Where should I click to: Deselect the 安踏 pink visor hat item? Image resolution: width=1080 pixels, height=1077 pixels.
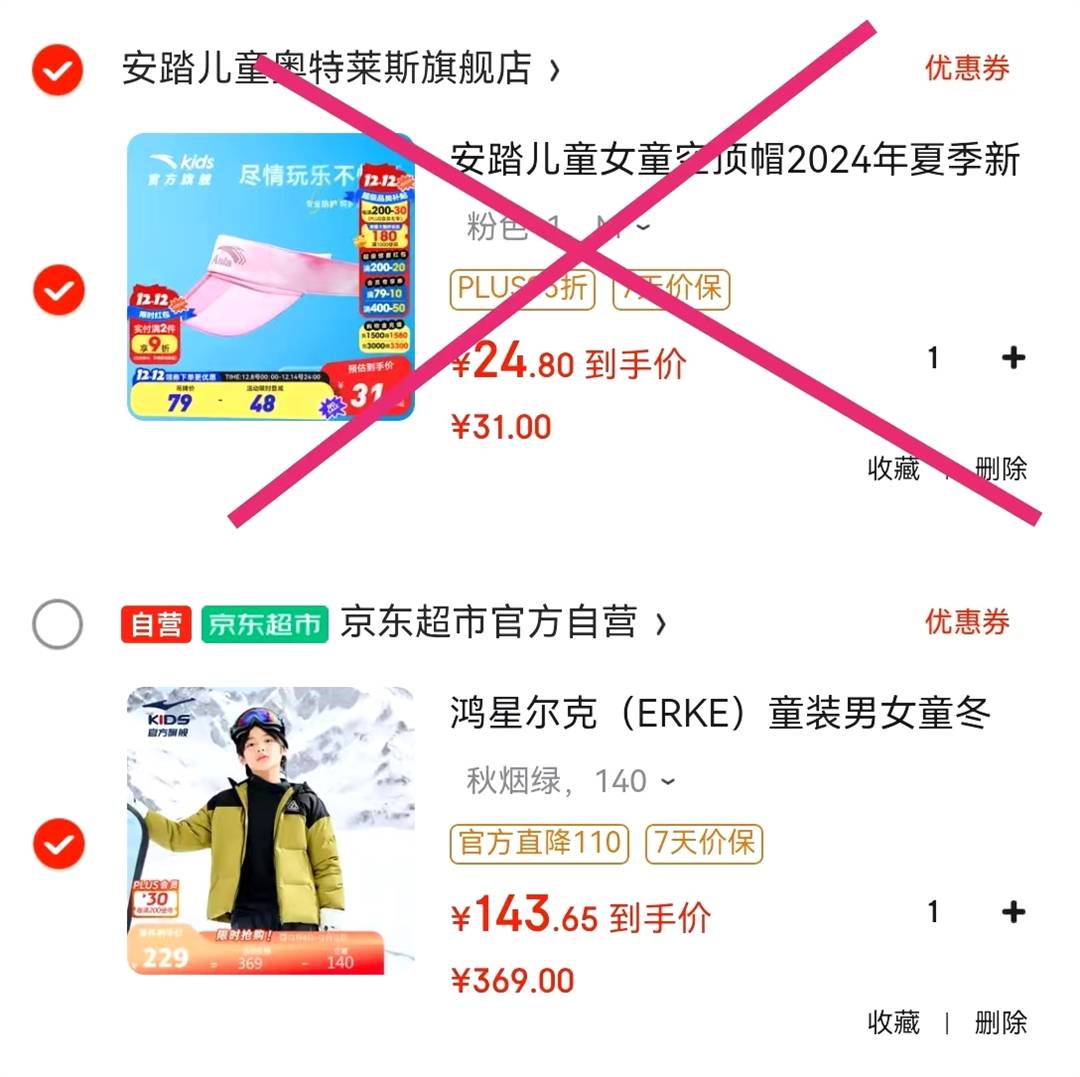point(57,290)
